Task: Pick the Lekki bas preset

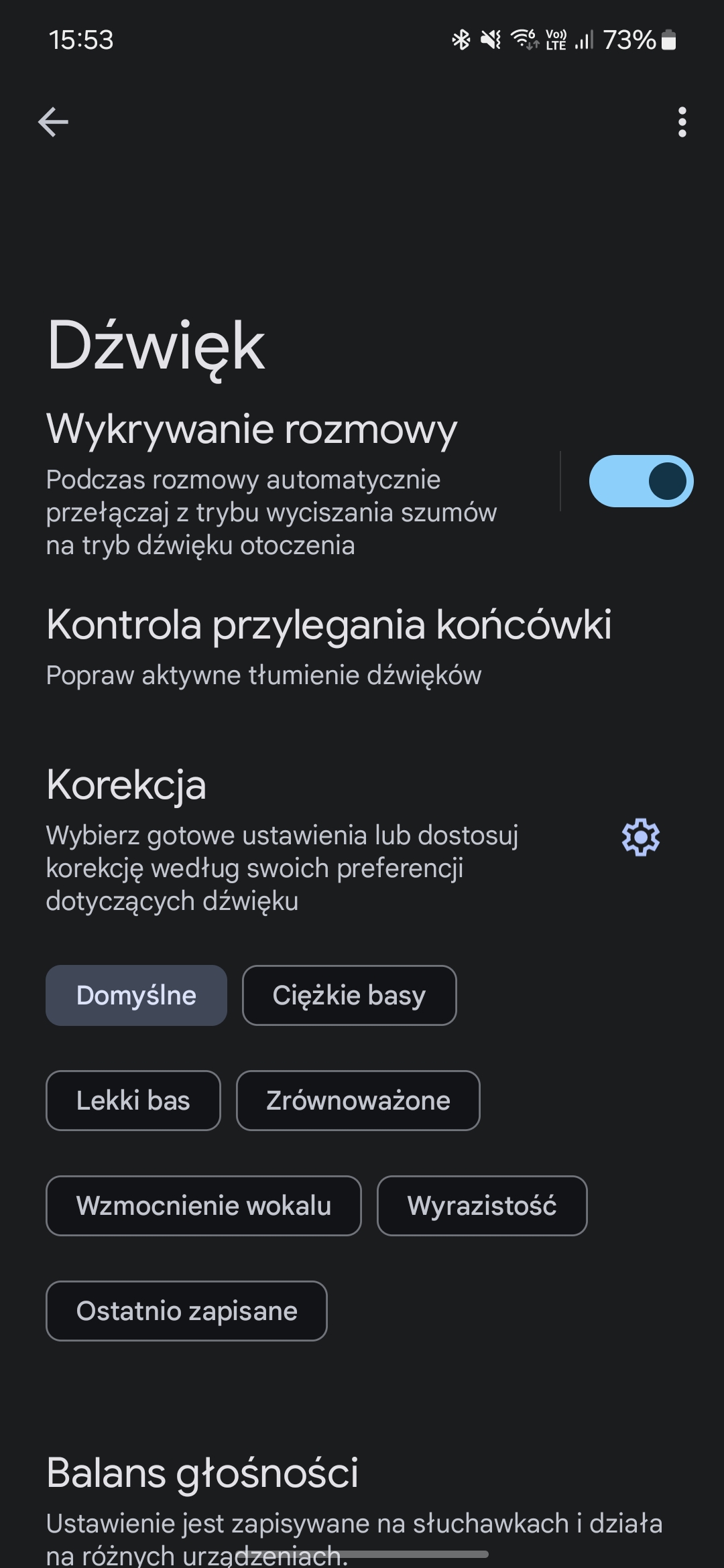Action: 133,1100
